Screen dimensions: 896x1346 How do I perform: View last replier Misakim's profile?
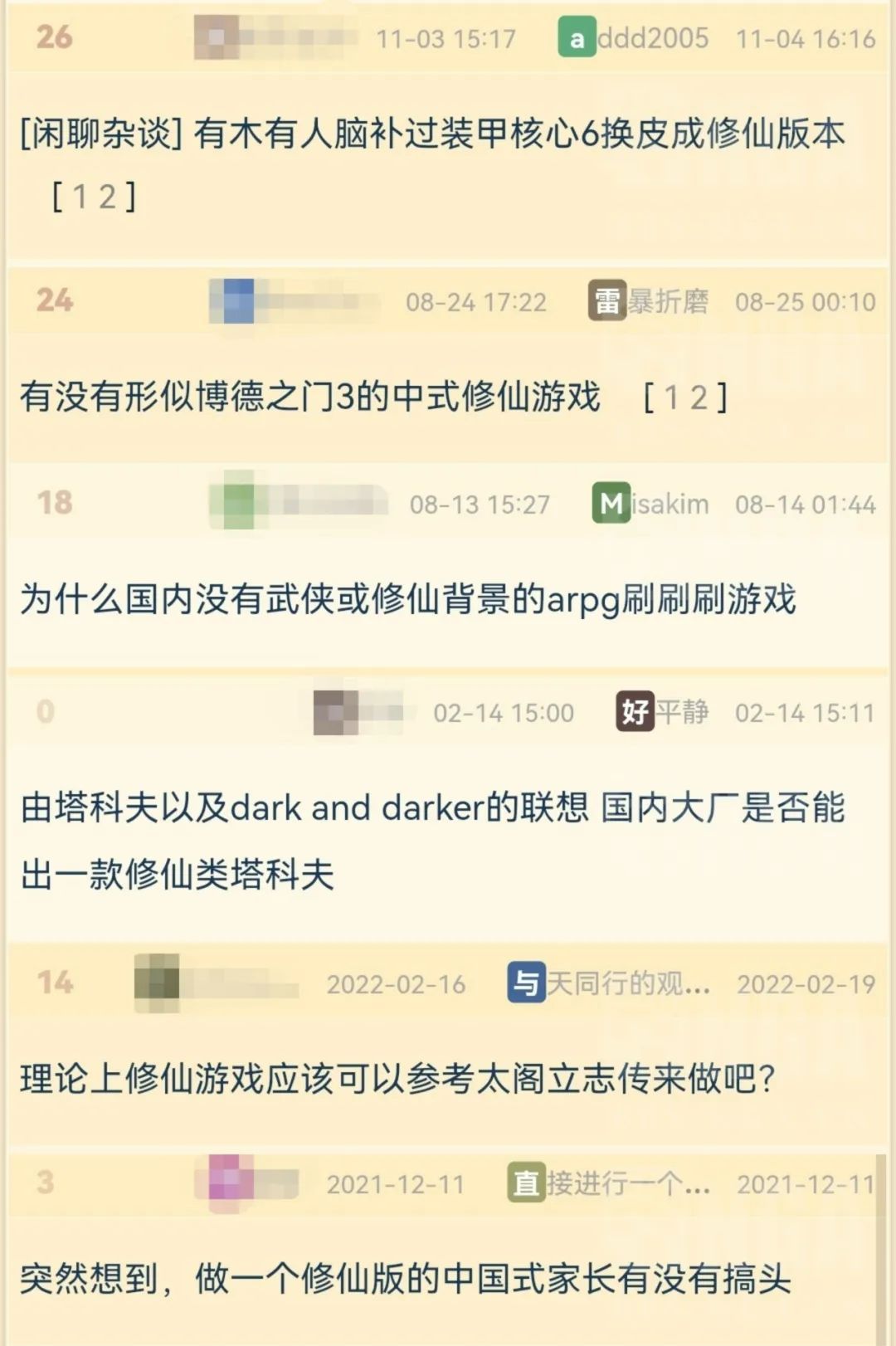(x=651, y=504)
